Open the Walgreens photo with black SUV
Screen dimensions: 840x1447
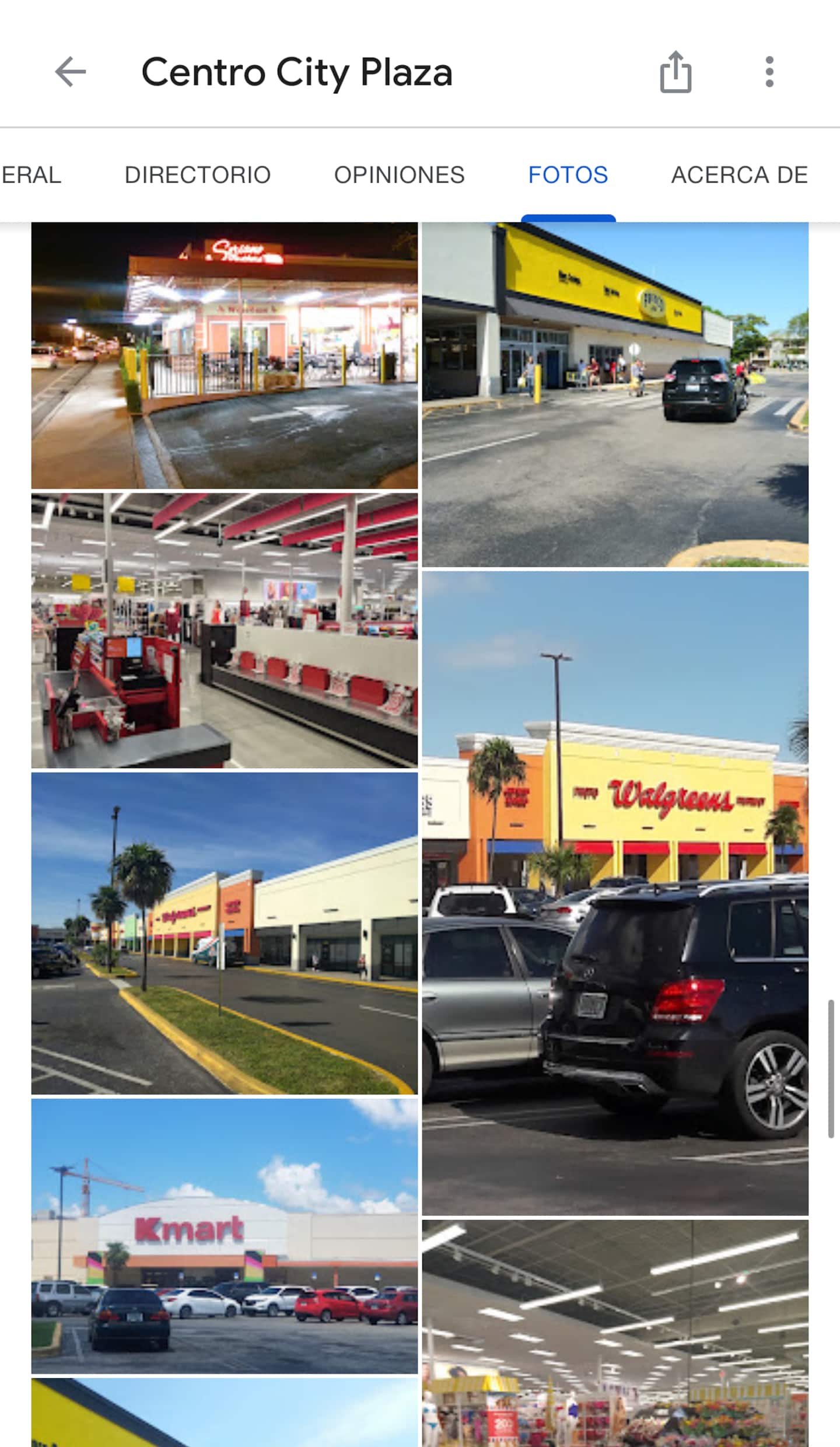click(615, 893)
